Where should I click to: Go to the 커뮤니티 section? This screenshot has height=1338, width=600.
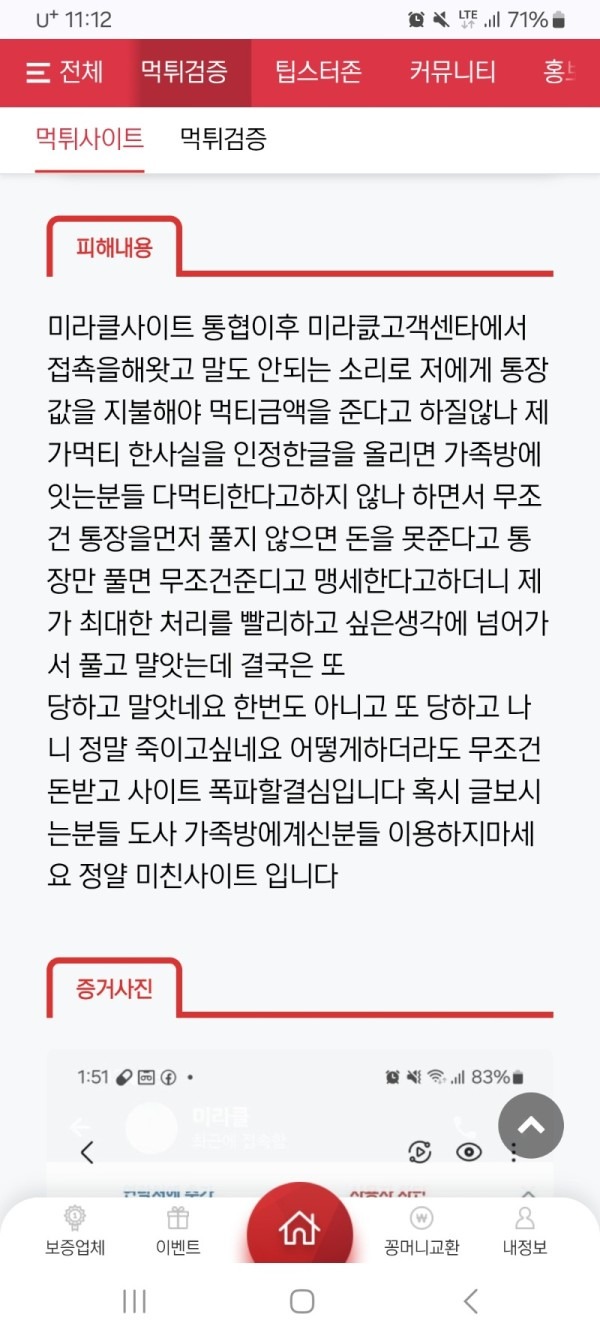coord(452,72)
